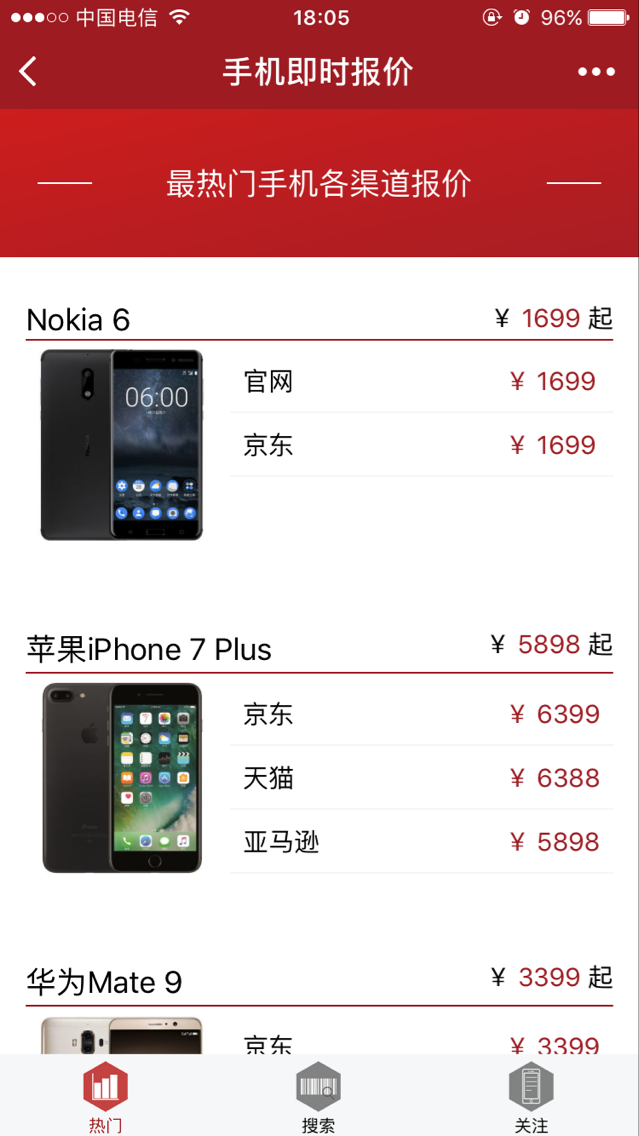Screen dimensions: 639x1136
Task: Open iPhone 7 Plus 天猫 price row
Action: pos(422,778)
